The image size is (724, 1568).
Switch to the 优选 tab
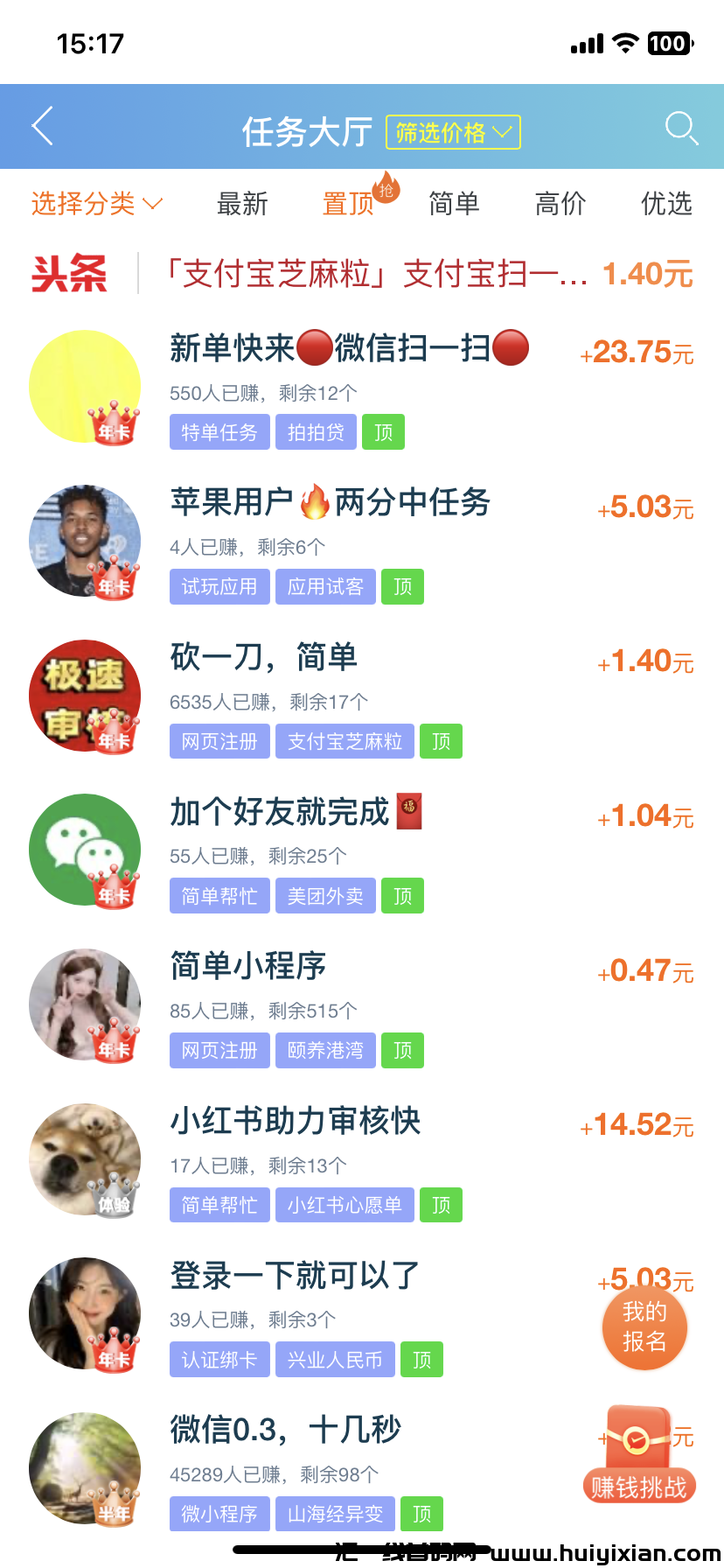tap(666, 204)
